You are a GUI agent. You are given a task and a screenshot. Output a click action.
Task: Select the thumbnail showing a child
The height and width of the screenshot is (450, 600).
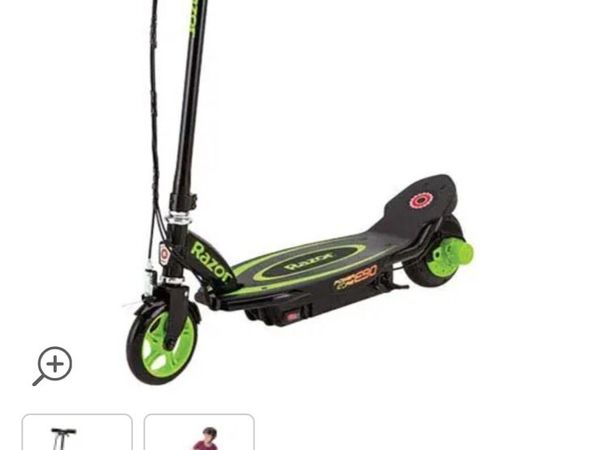pyautogui.click(x=199, y=433)
